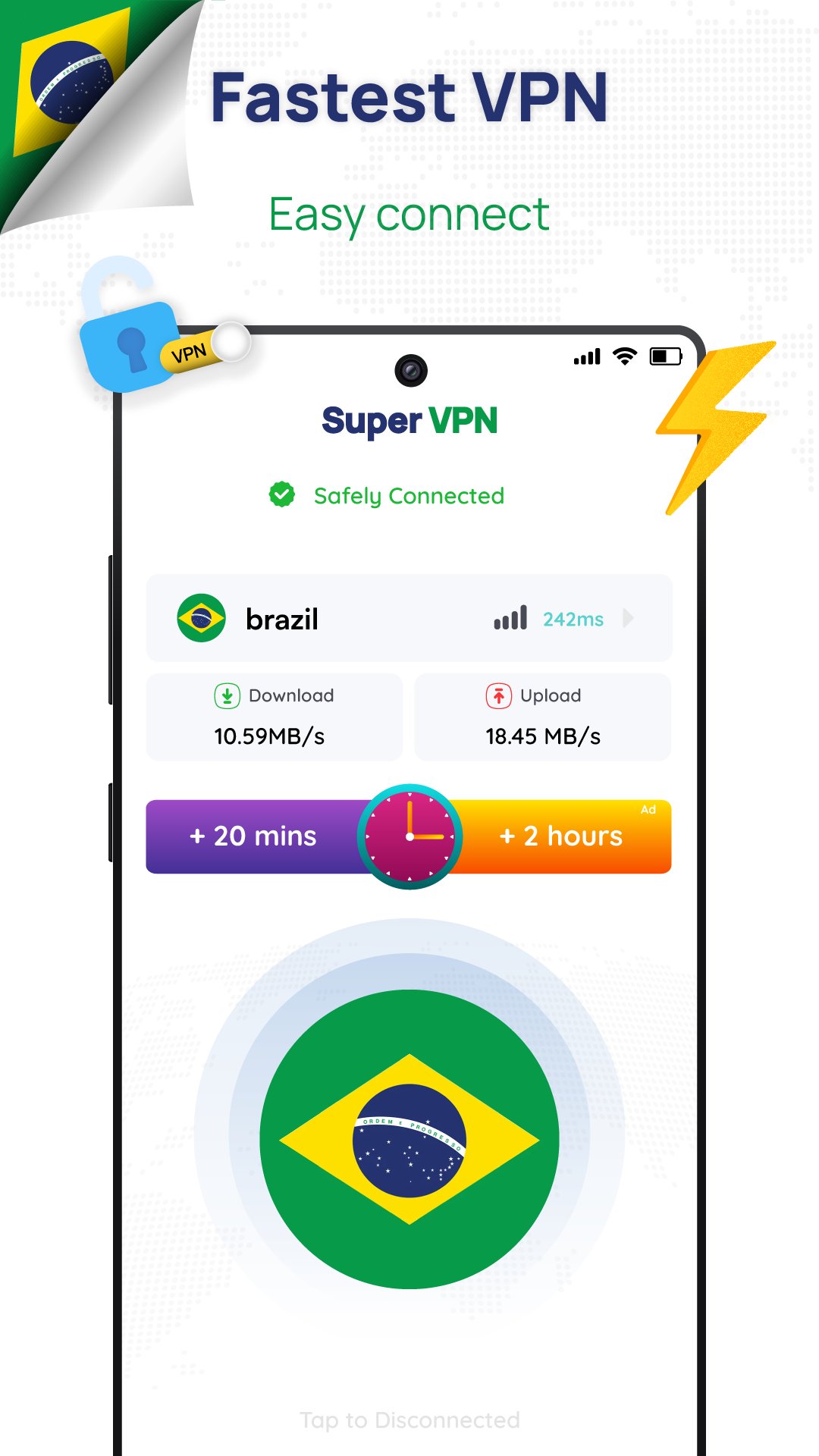Tap the Ad label on the time banner

tap(650, 810)
